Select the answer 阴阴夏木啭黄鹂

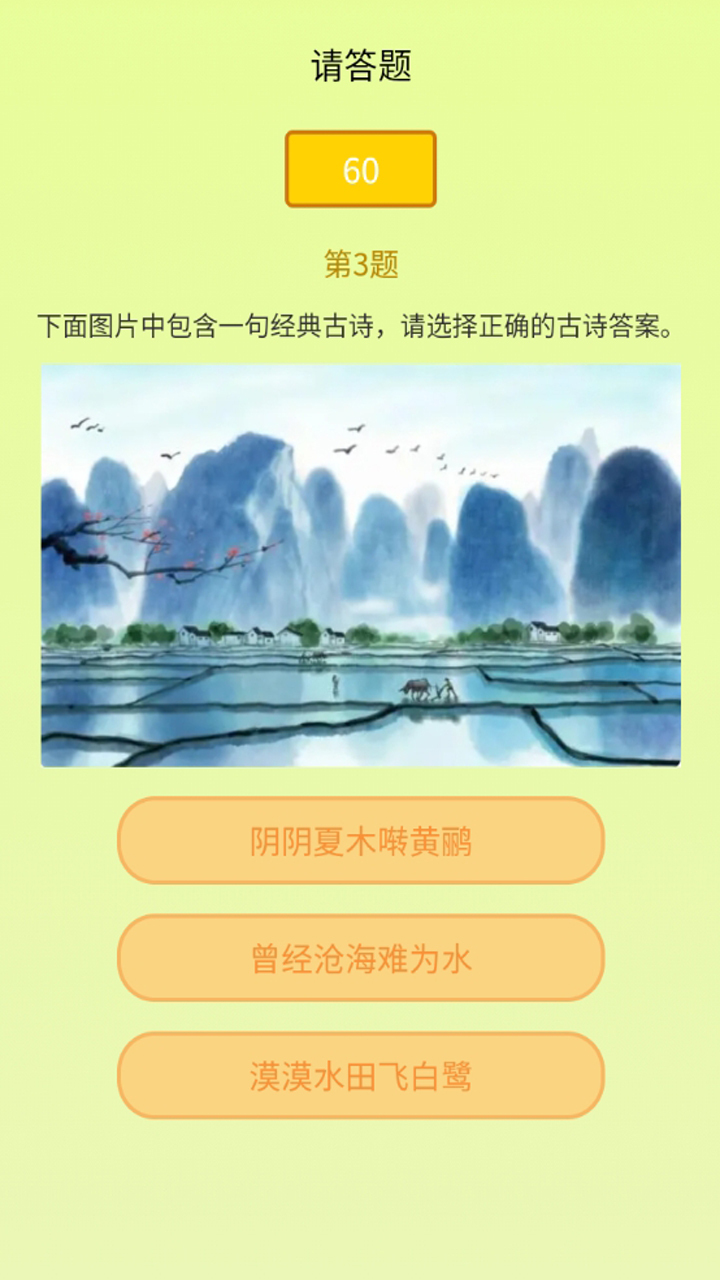(360, 841)
